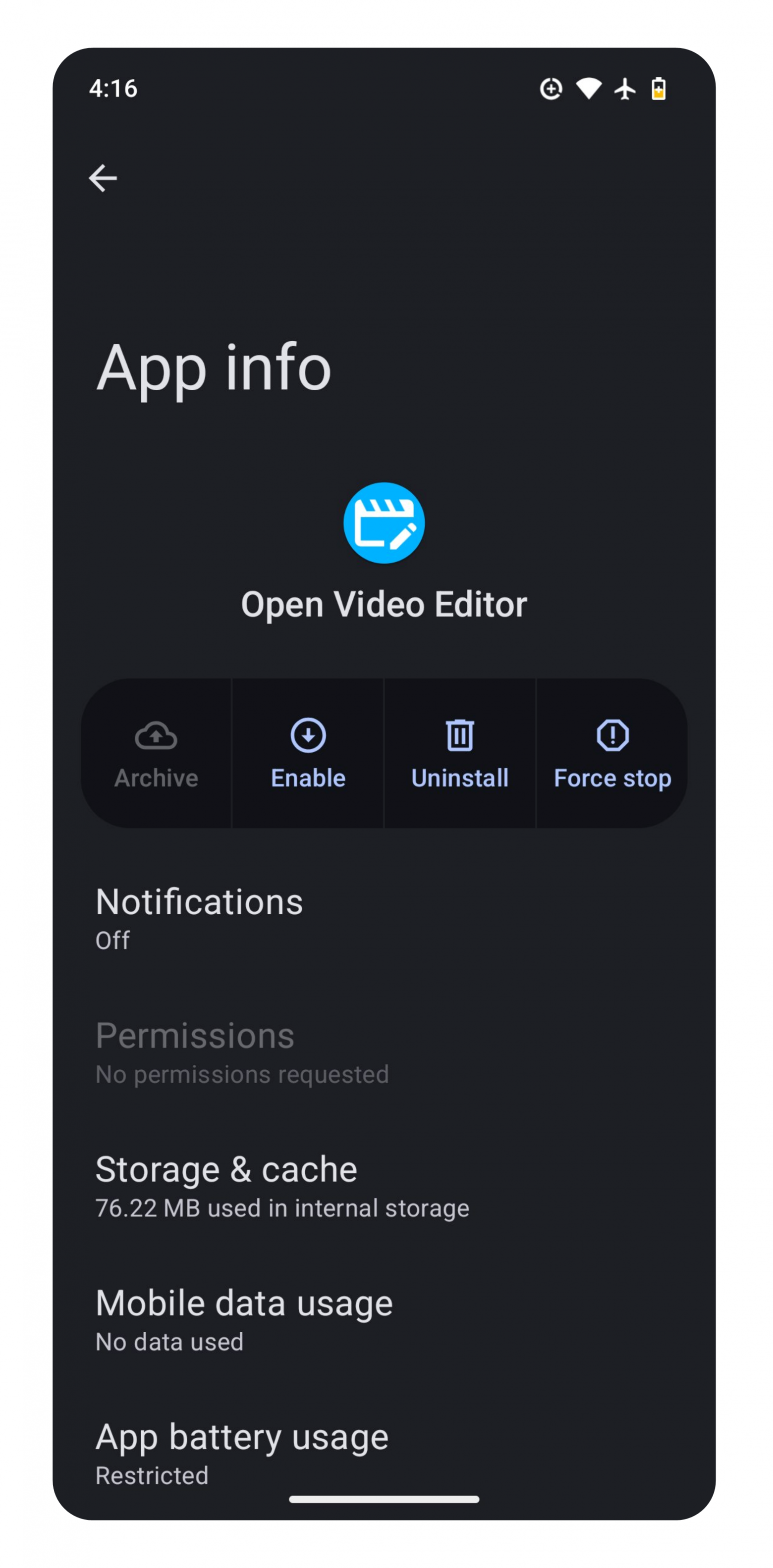Uninstall Open Video Editor
Viewport: 773px width, 1568px height.
tap(459, 753)
